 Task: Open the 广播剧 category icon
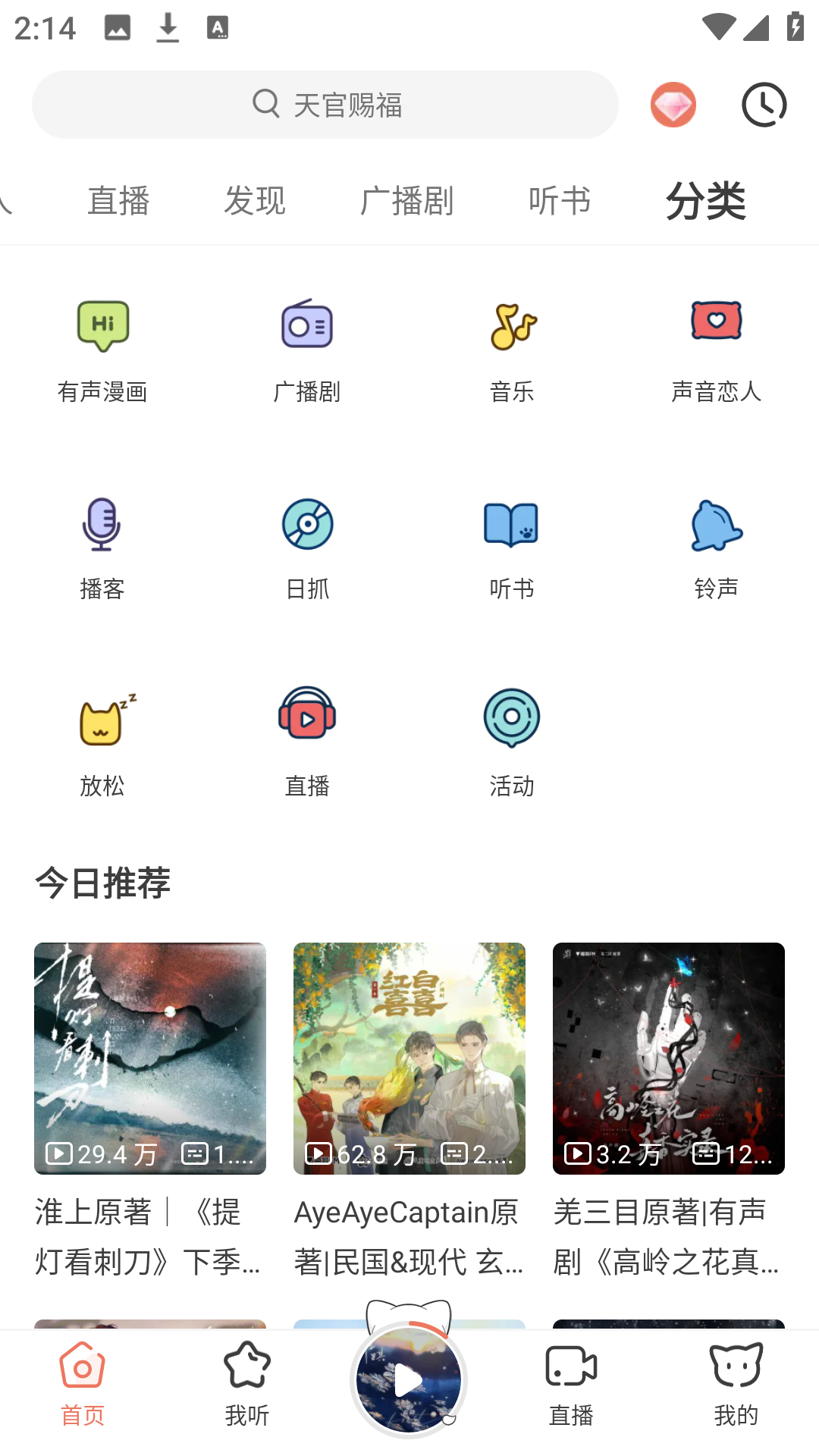pyautogui.click(x=307, y=349)
